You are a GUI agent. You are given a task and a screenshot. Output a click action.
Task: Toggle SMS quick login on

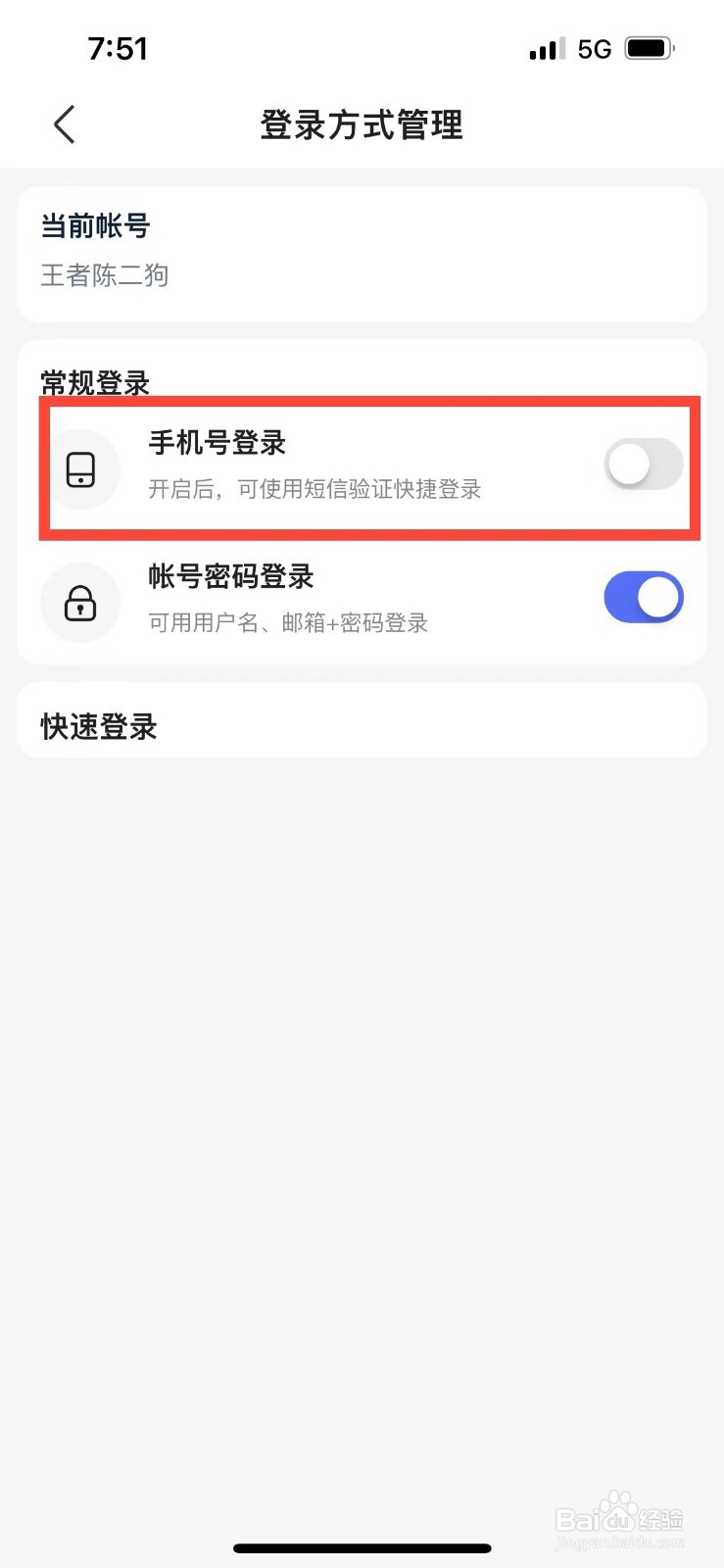644,465
